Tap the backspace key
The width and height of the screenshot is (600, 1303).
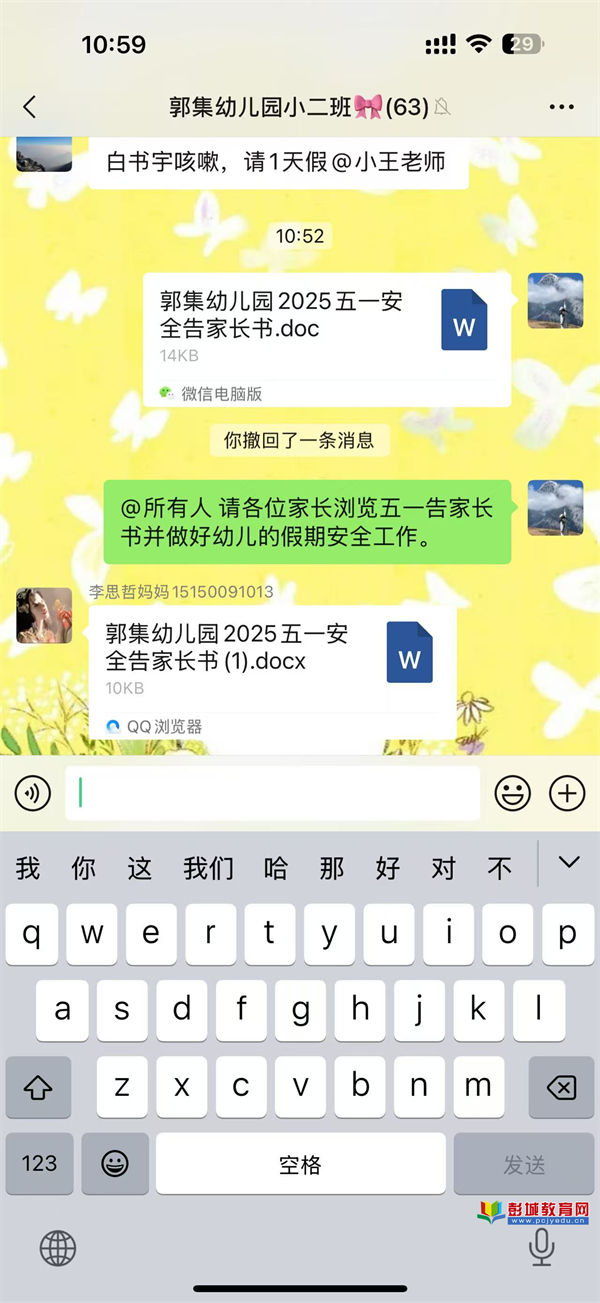[561, 1087]
